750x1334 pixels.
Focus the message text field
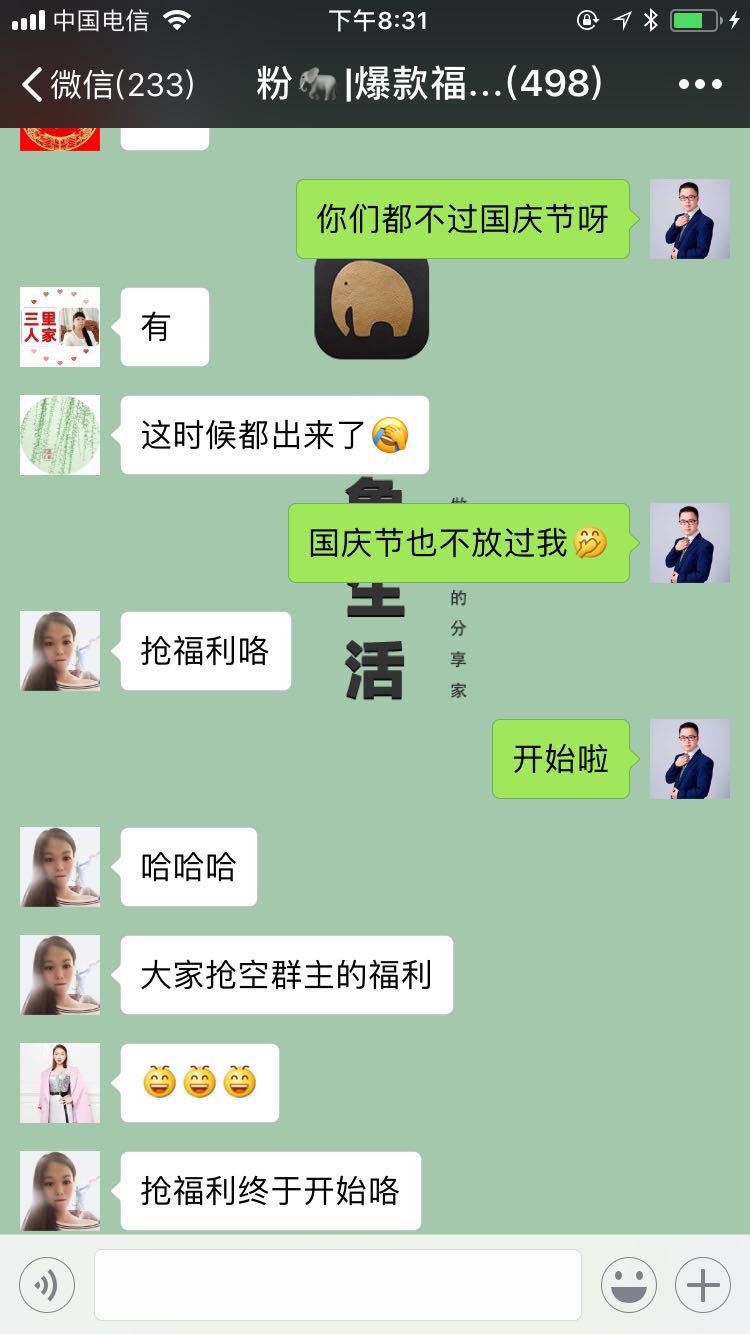pyautogui.click(x=338, y=1285)
